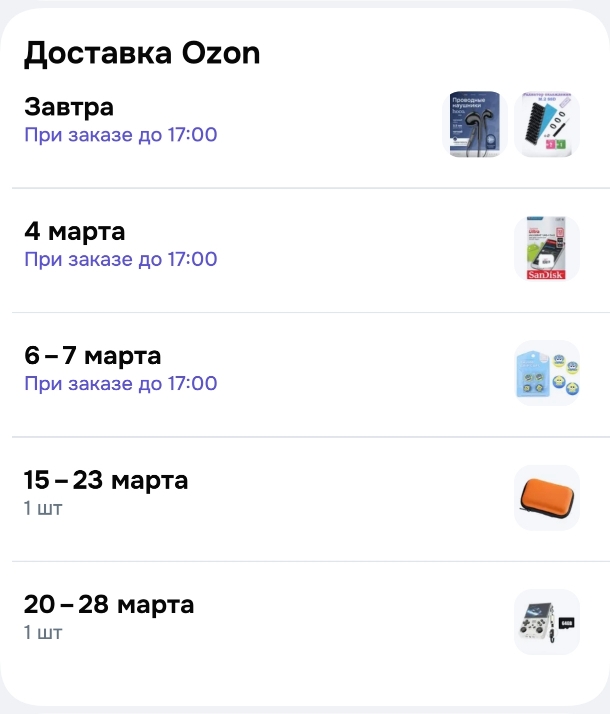The height and width of the screenshot is (714, 610).
Task: View the orange case product thumbnail
Action: pos(547,497)
